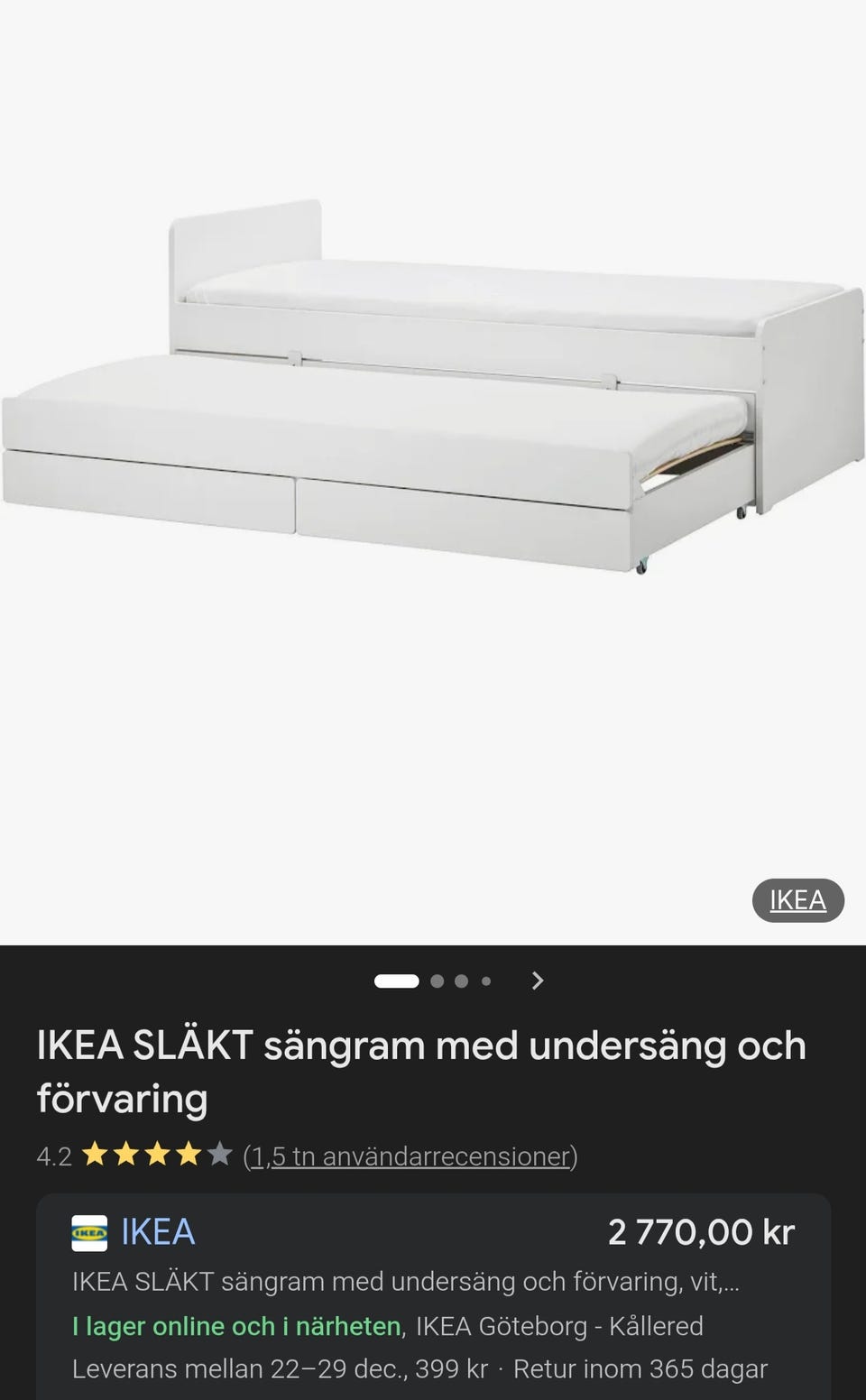Open the IKEA label on the product photo

(797, 899)
